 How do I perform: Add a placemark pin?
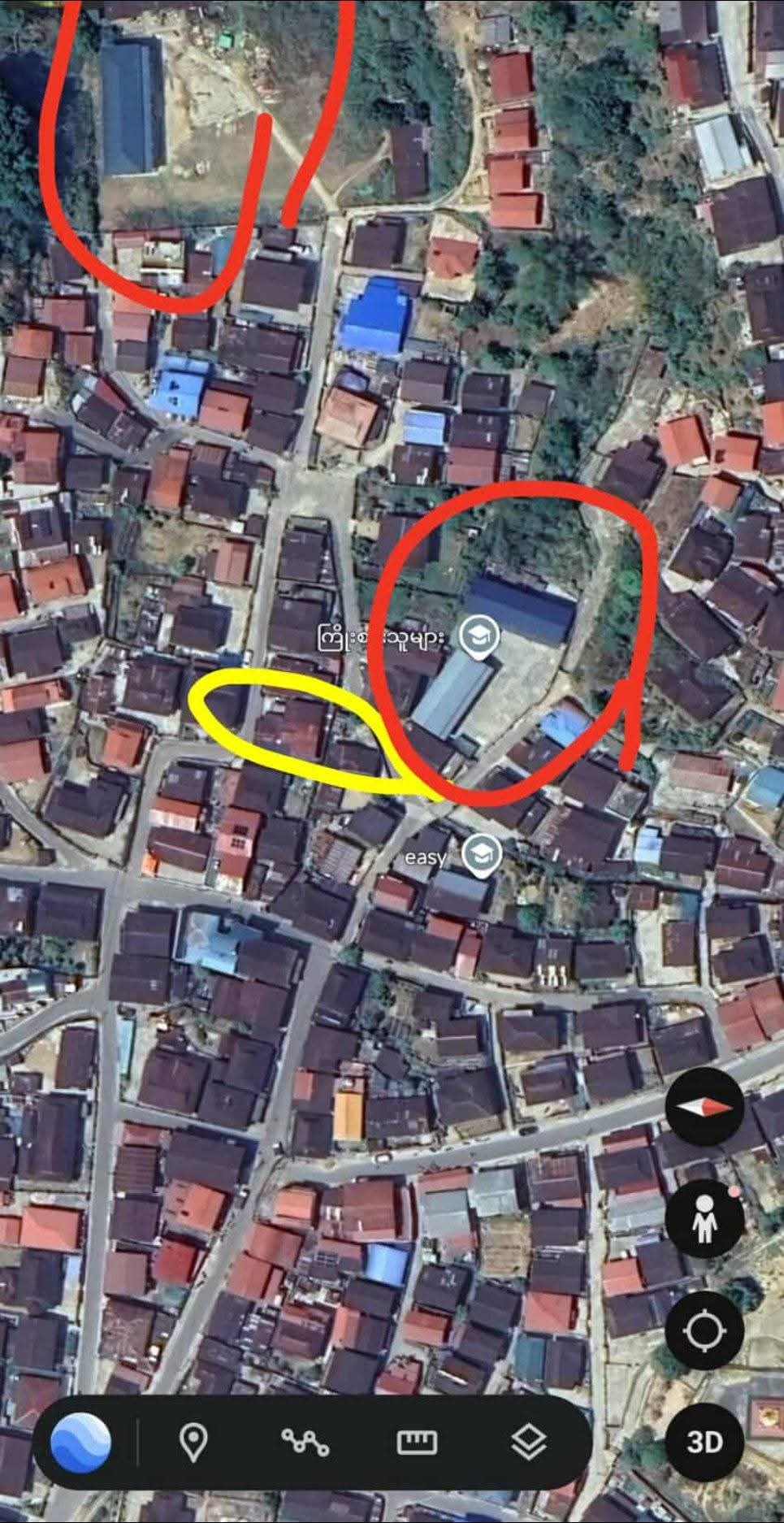(193, 1443)
